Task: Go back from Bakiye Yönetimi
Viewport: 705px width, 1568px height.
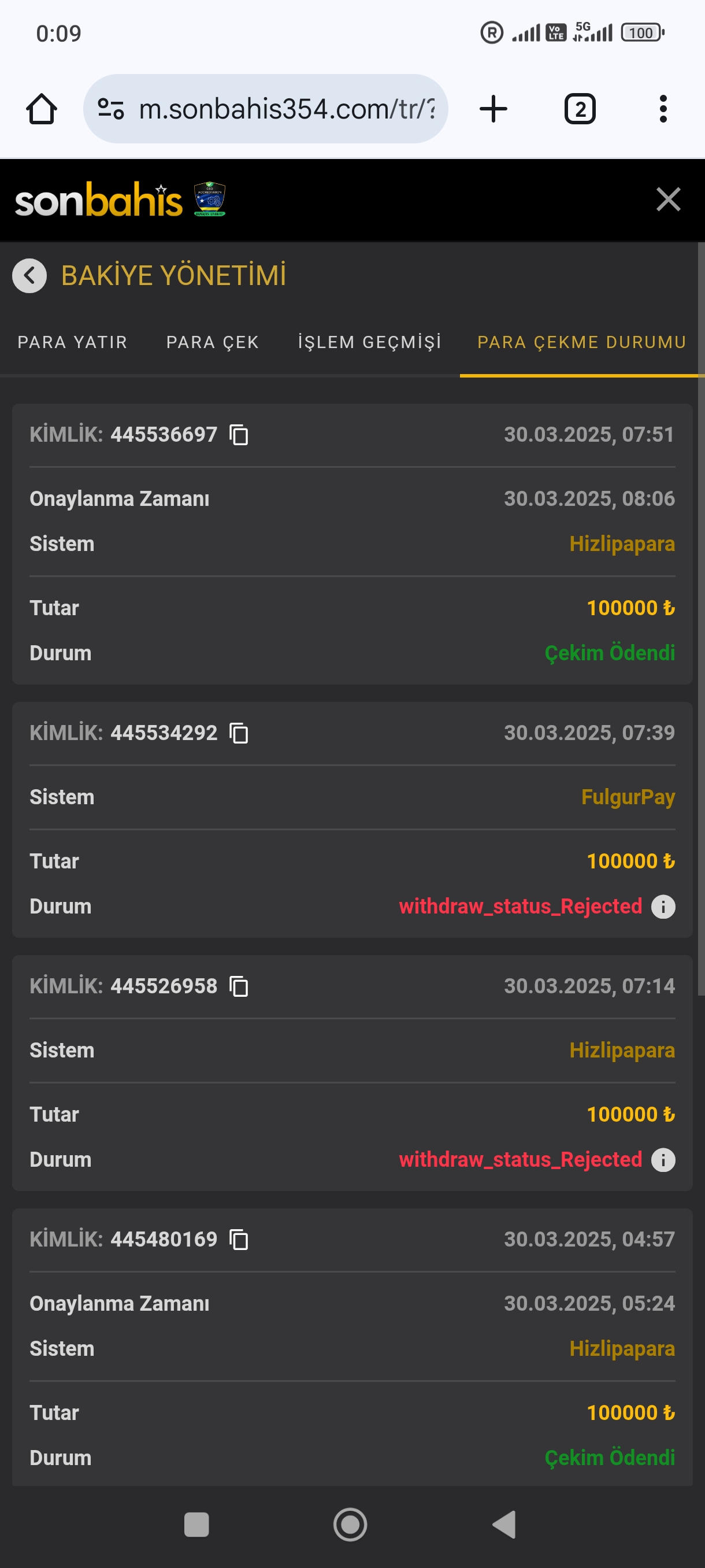Action: tap(29, 276)
